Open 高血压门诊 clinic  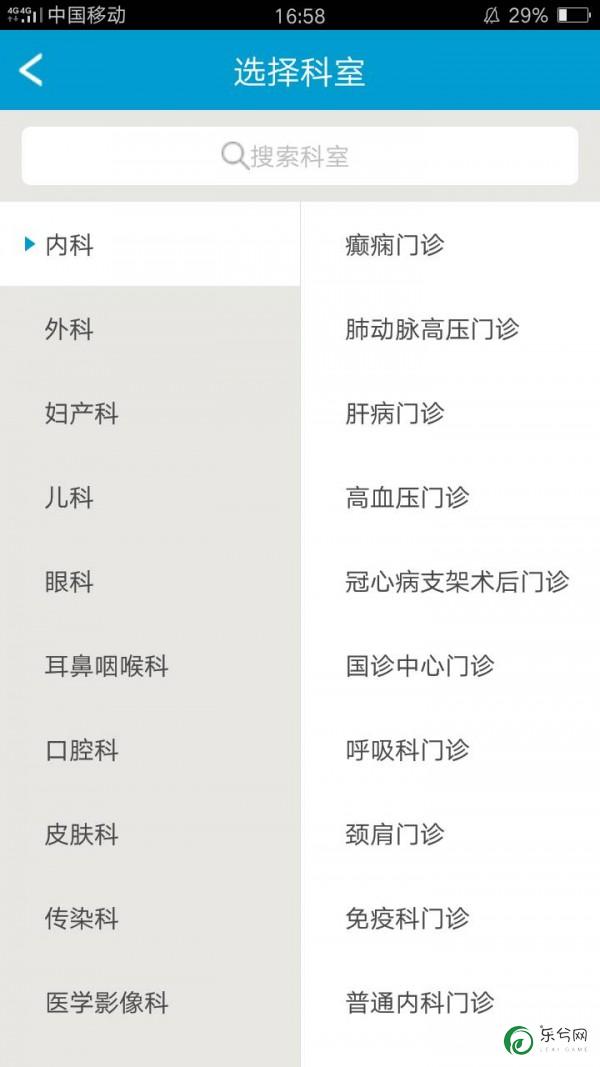pyautogui.click(x=450, y=497)
